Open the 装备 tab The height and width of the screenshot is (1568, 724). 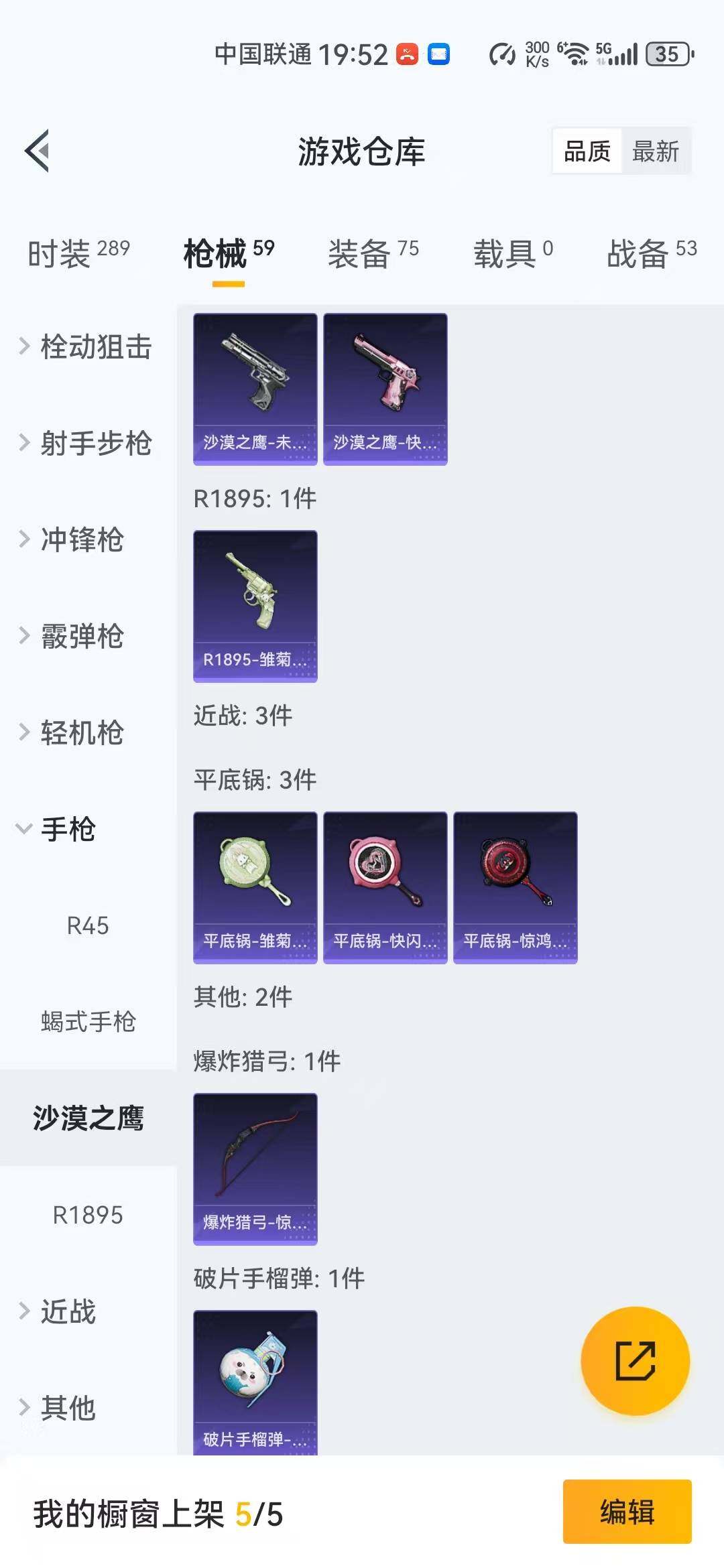373,254
